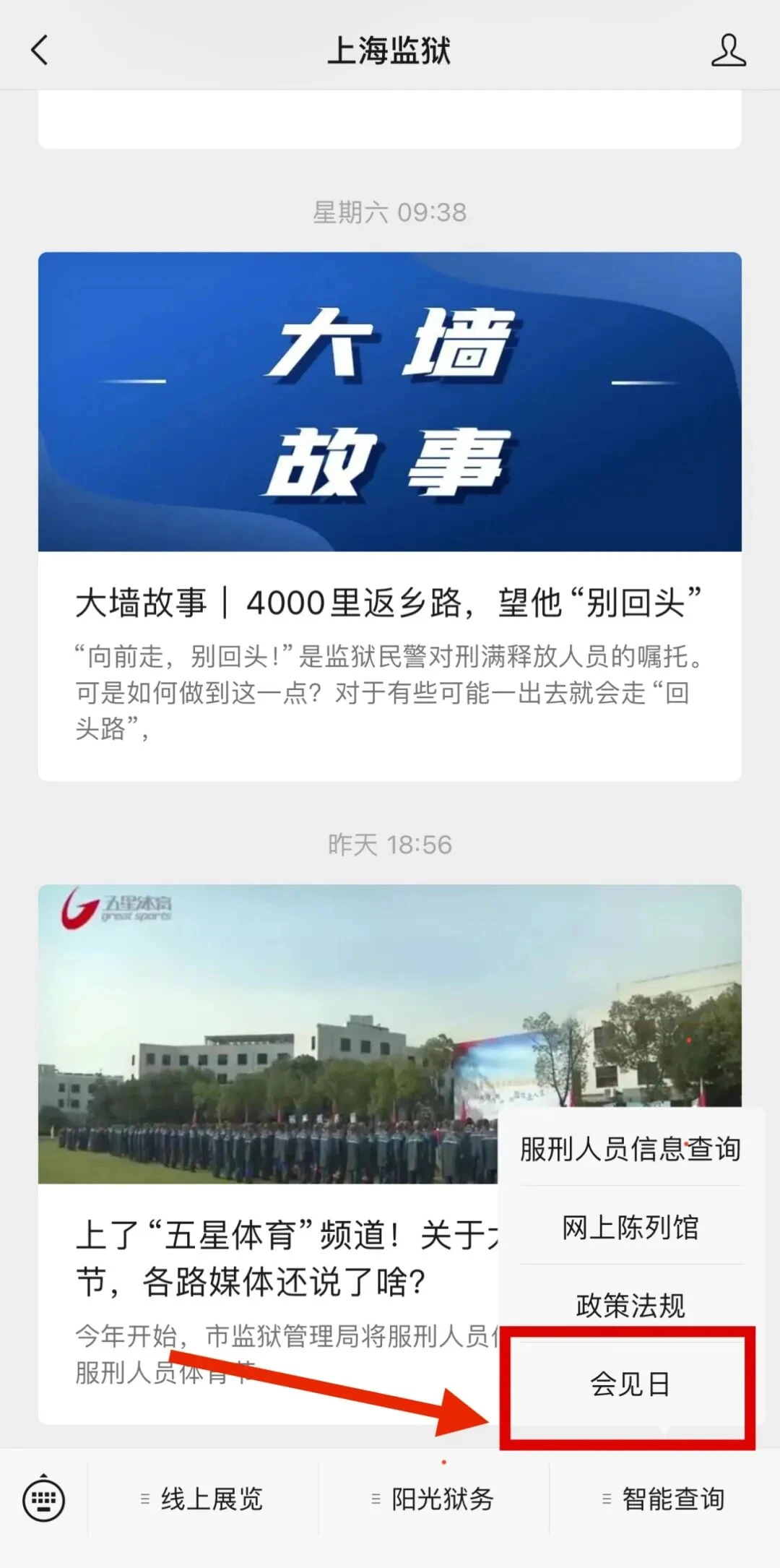Select 政策法规 from the popup menu

(630, 1304)
